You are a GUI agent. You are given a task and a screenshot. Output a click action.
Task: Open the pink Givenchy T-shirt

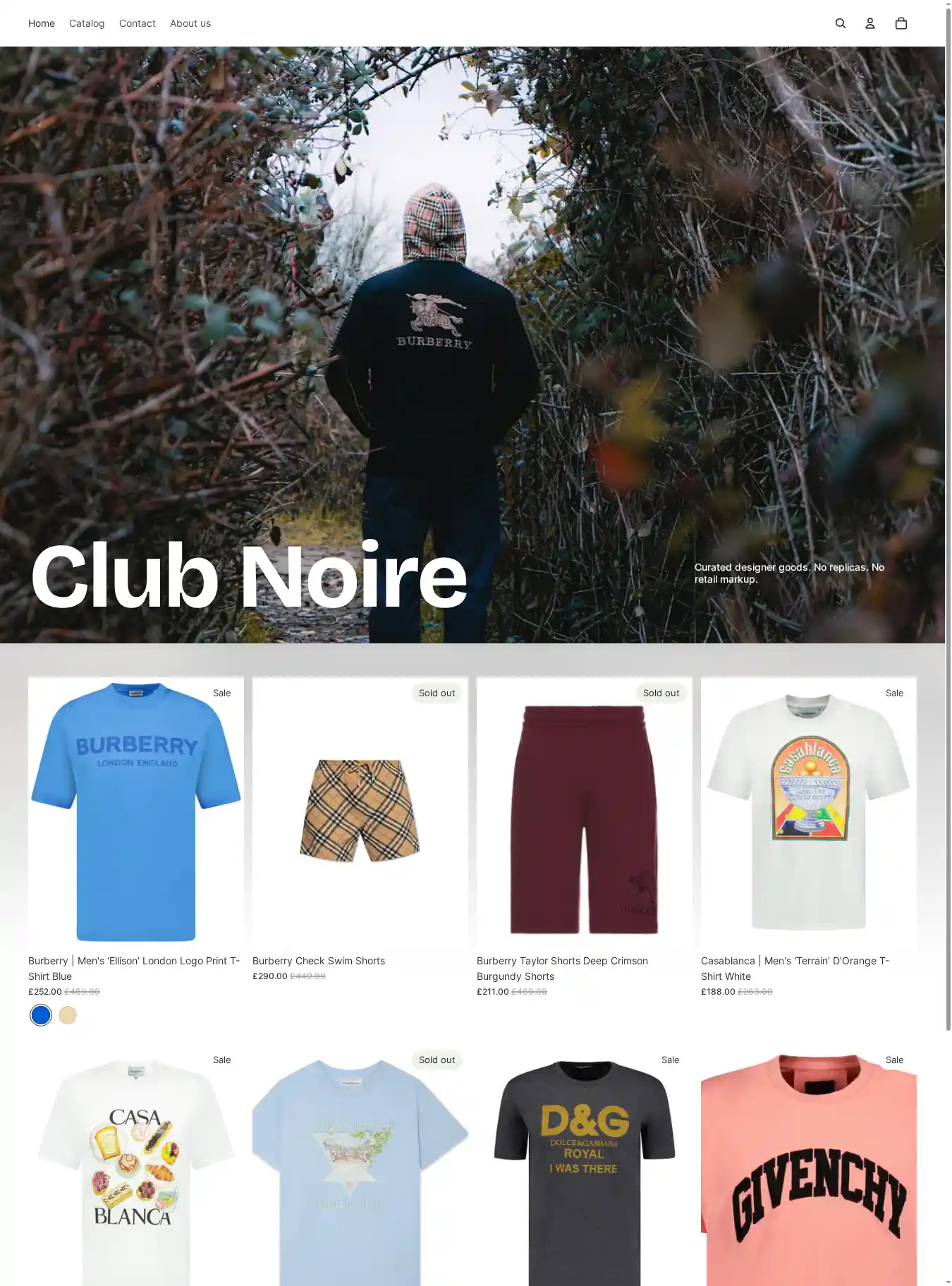pos(808,1171)
